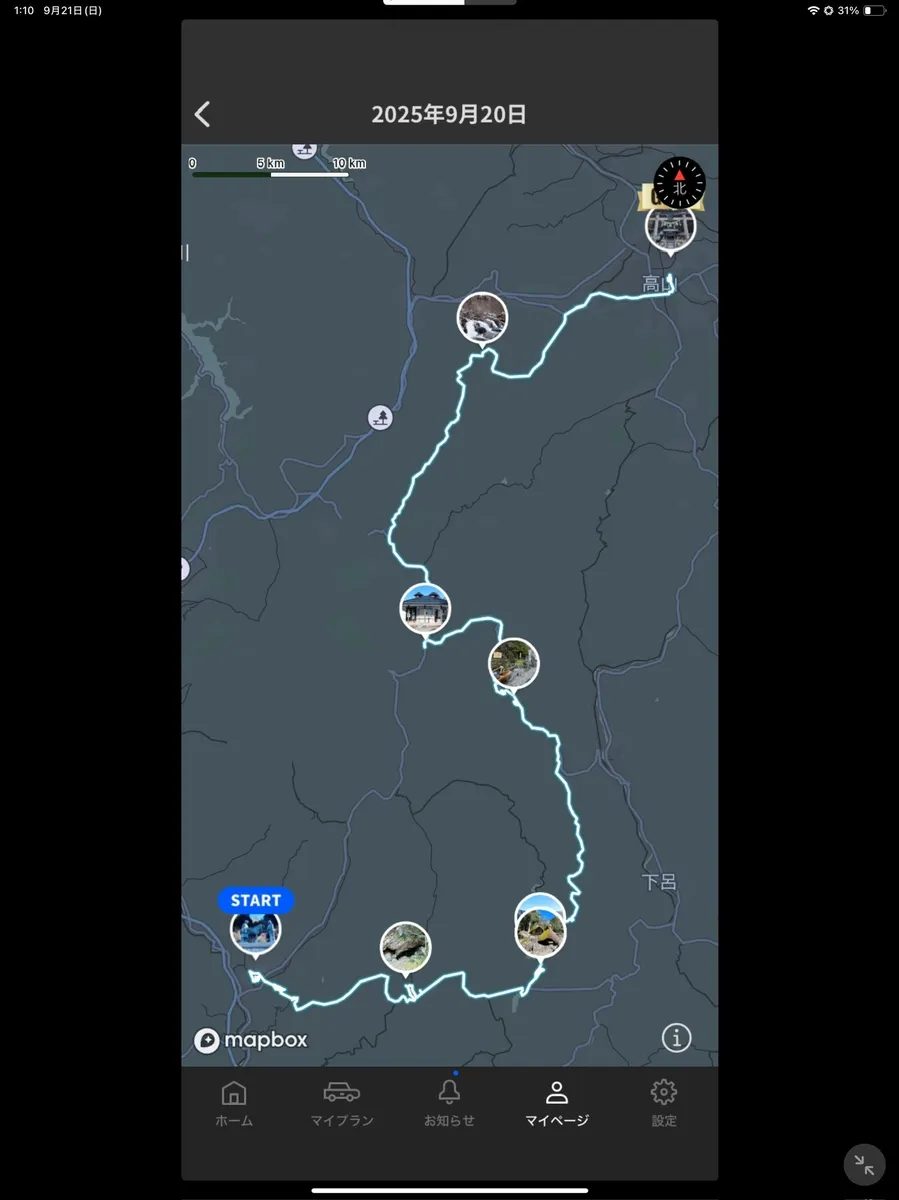Open the 設定 settings tab
Viewport: 899px width, 1200px height.
[664, 1103]
